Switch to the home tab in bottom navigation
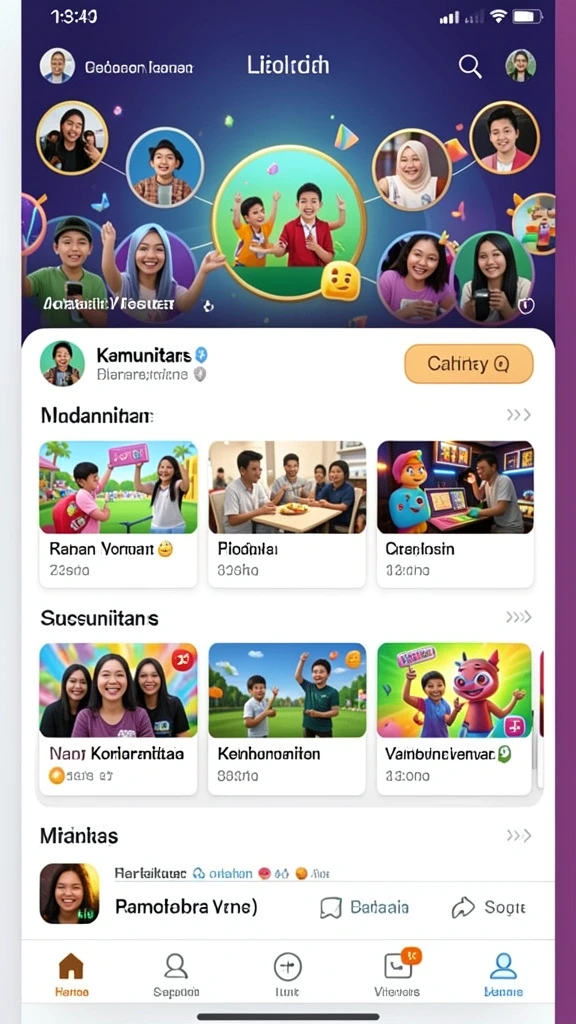The image size is (576, 1024). click(x=71, y=974)
